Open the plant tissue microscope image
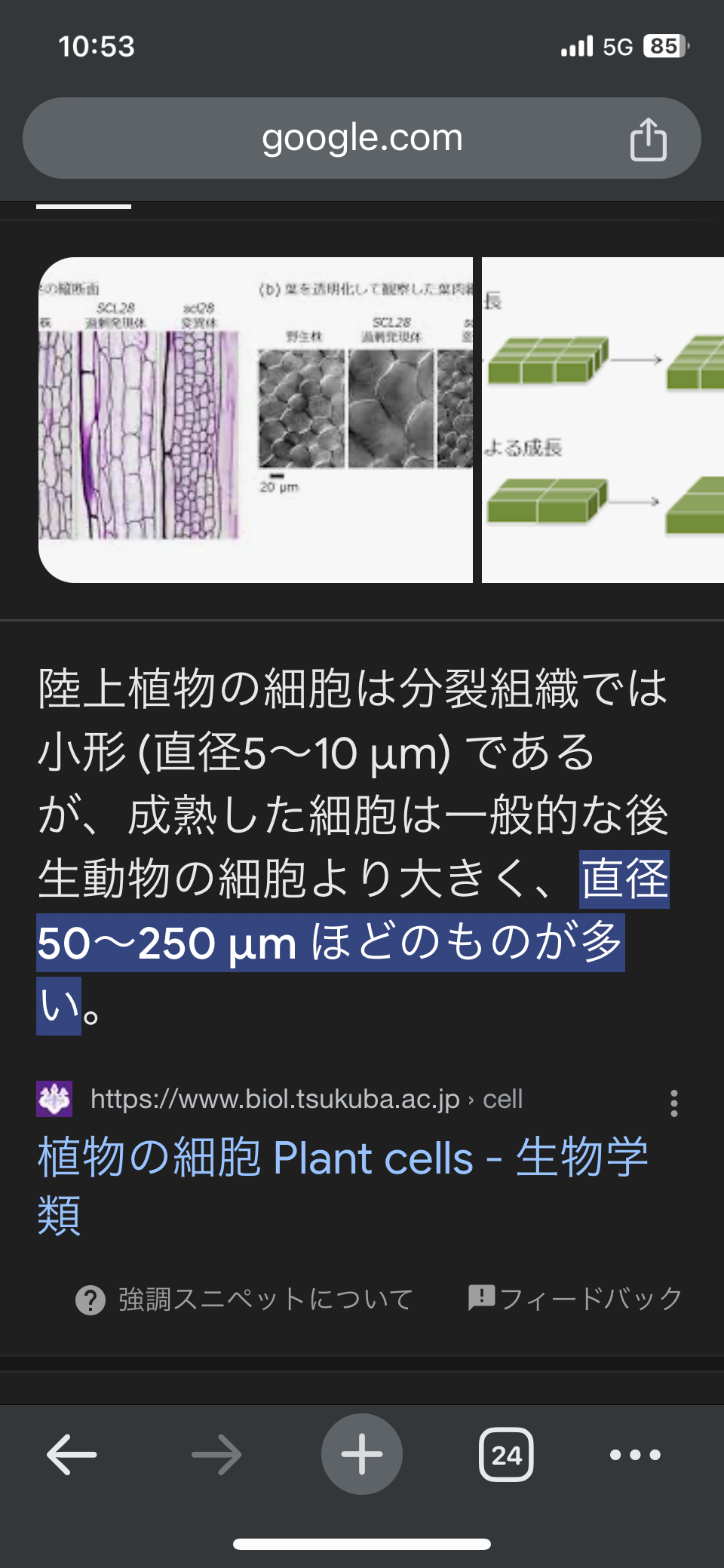 point(256,420)
